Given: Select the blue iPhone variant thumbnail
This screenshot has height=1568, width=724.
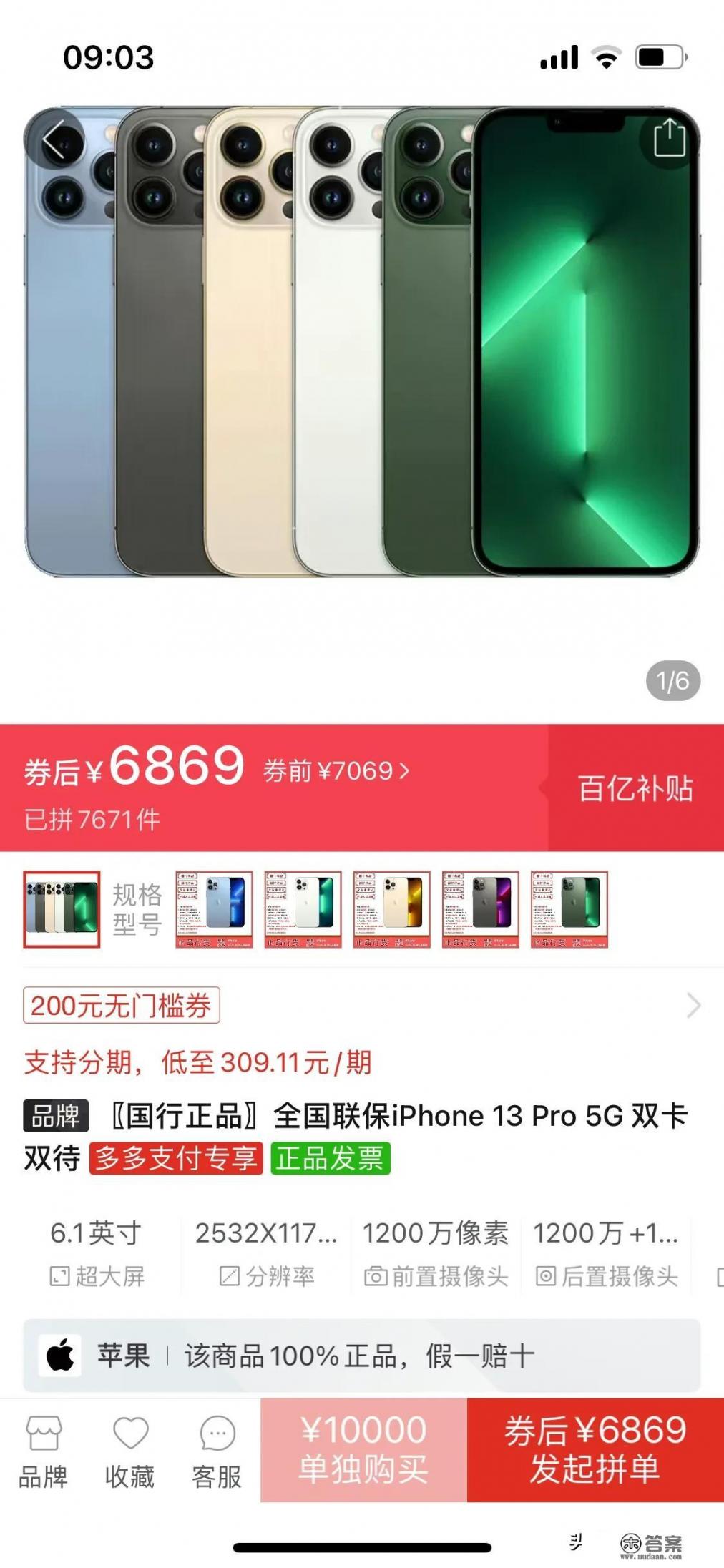Looking at the screenshot, I should 215,907.
